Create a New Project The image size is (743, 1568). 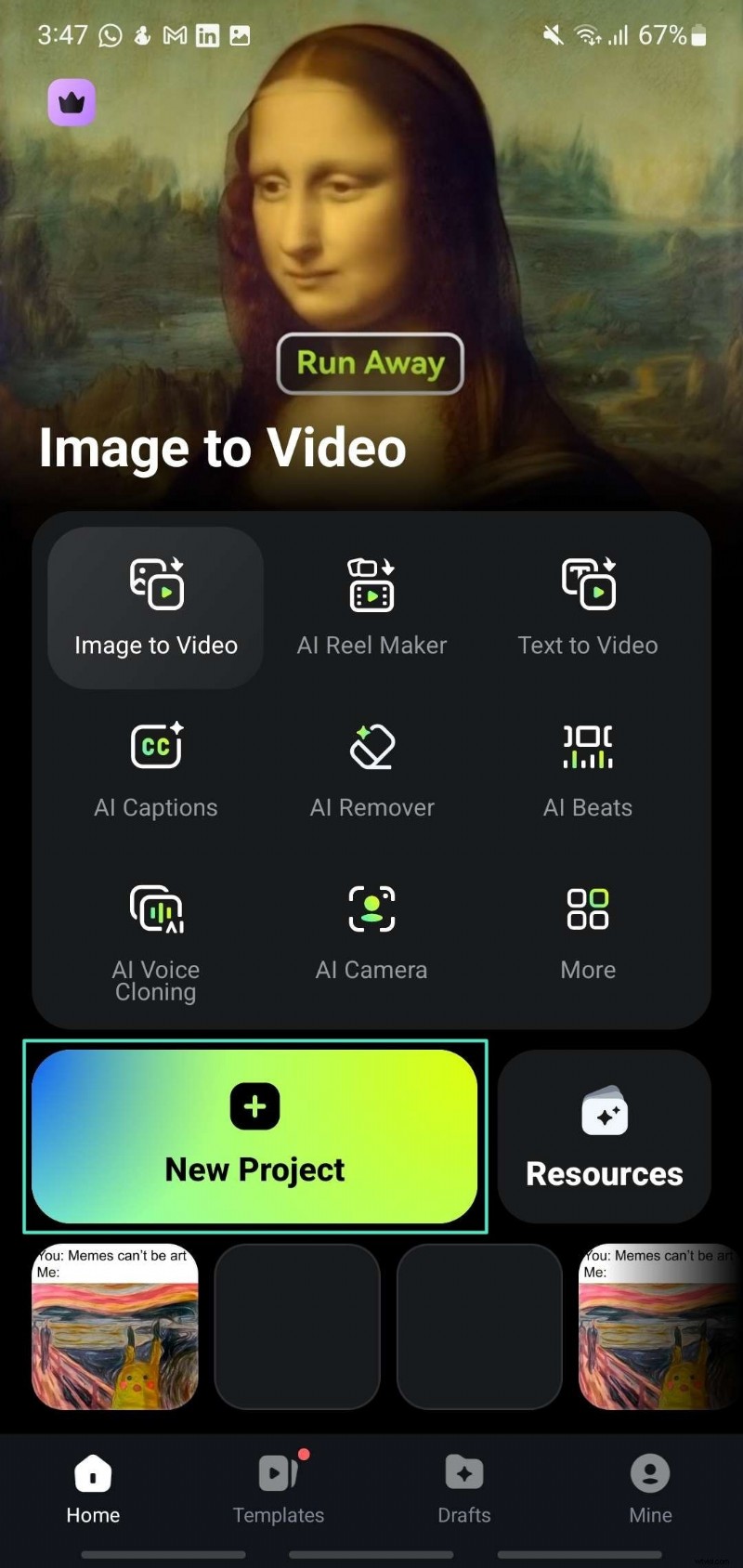[254, 1136]
